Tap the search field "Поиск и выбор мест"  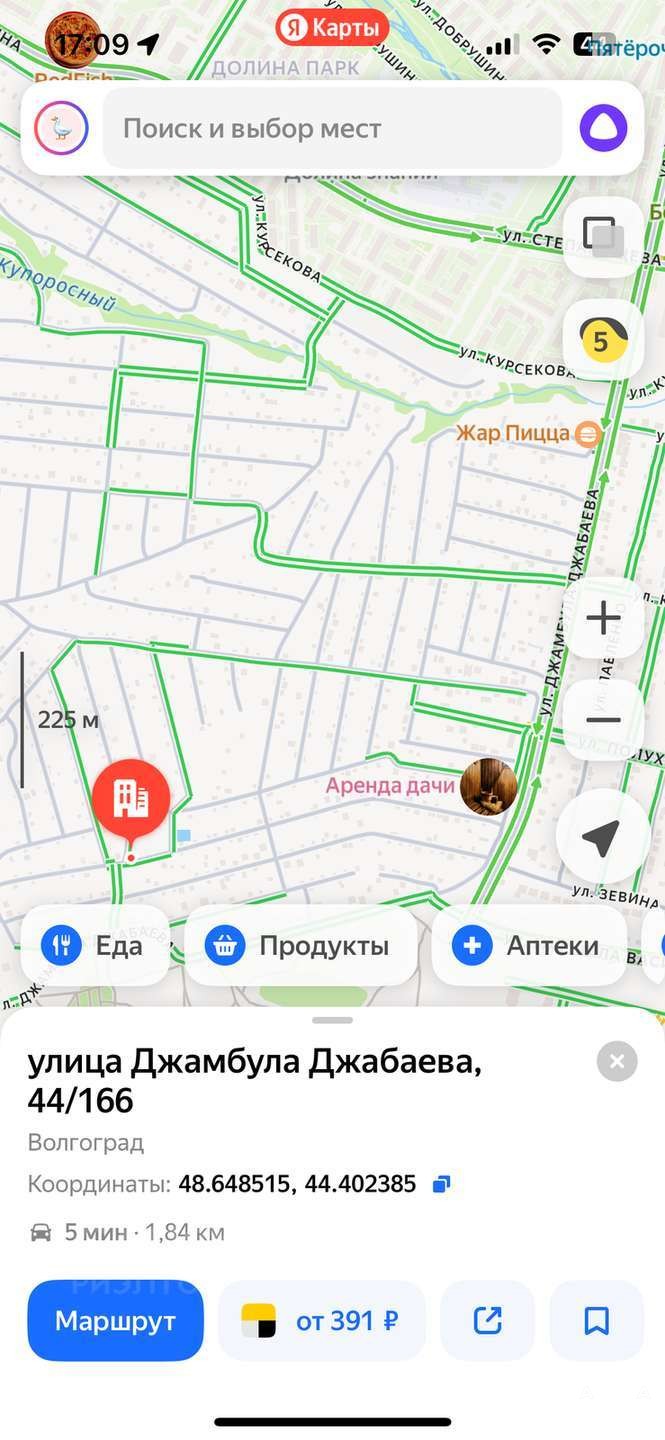[x=333, y=129]
